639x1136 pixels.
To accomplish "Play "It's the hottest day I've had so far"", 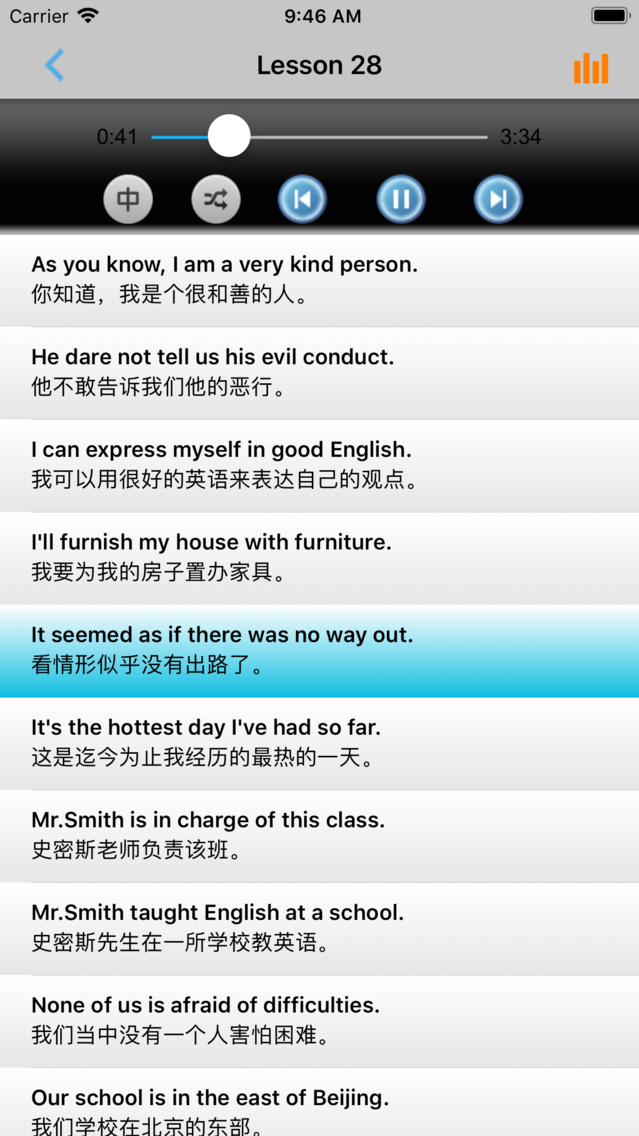I will pyautogui.click(x=319, y=742).
